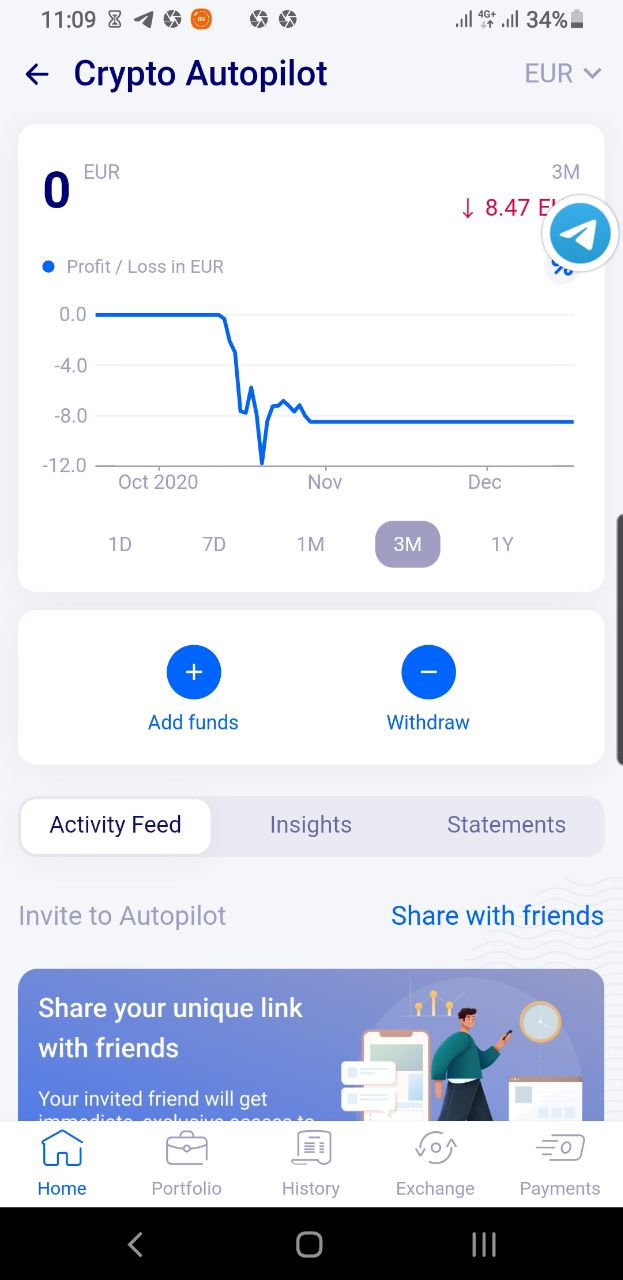Image resolution: width=623 pixels, height=1280 pixels.
Task: Select the 7D chart range
Action: 214,544
